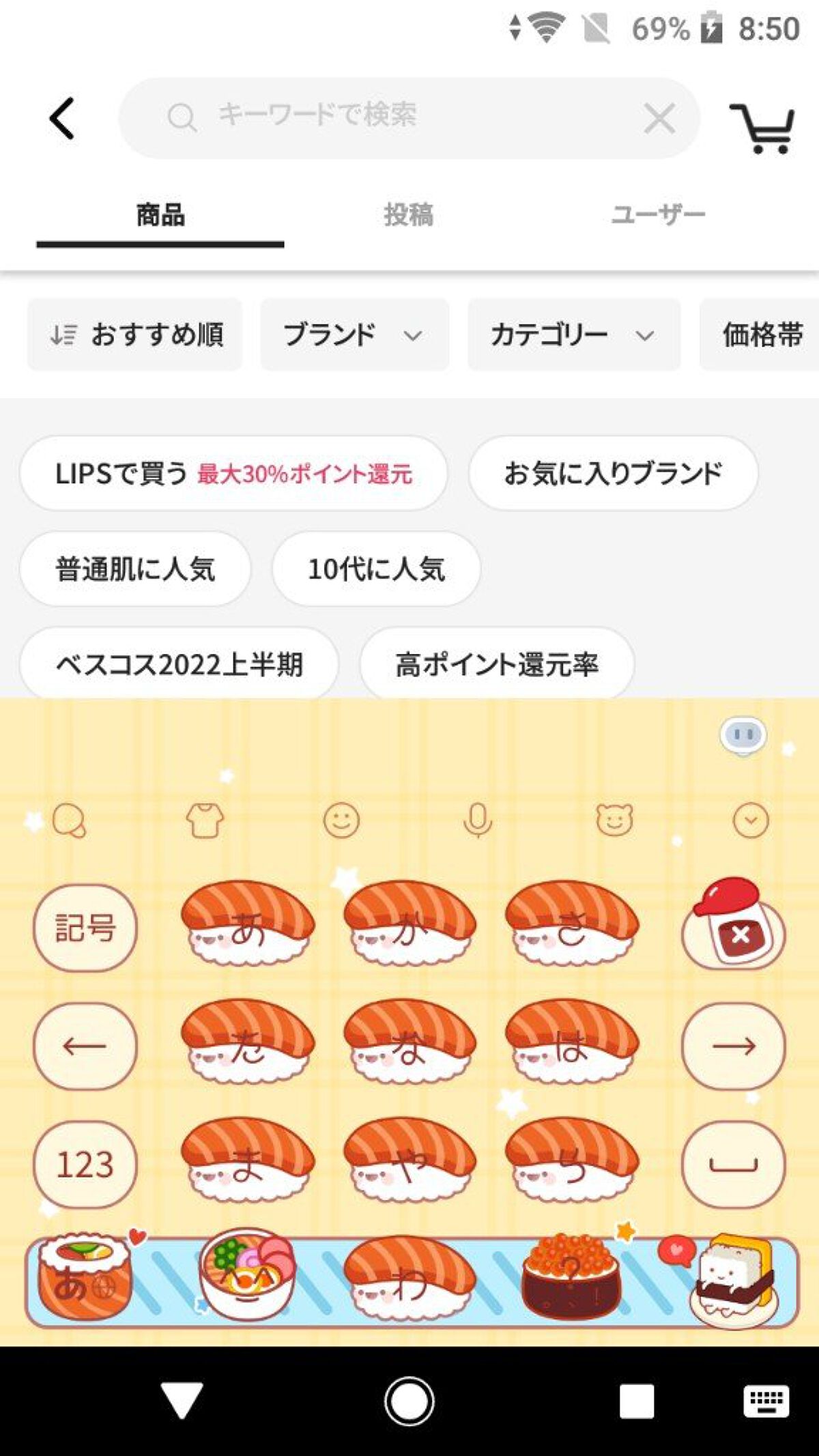Expand the ブランド filter dropdown
Image resolution: width=819 pixels, height=1456 pixels.
point(354,334)
